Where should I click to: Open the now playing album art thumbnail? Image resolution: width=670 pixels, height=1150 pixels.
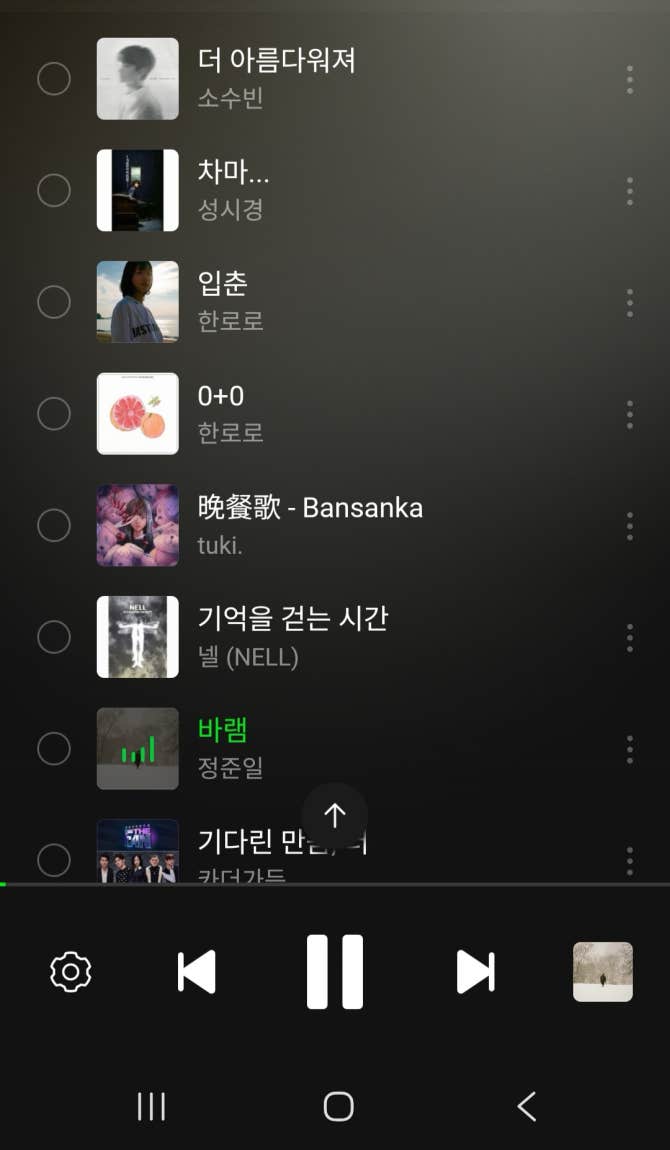point(603,971)
